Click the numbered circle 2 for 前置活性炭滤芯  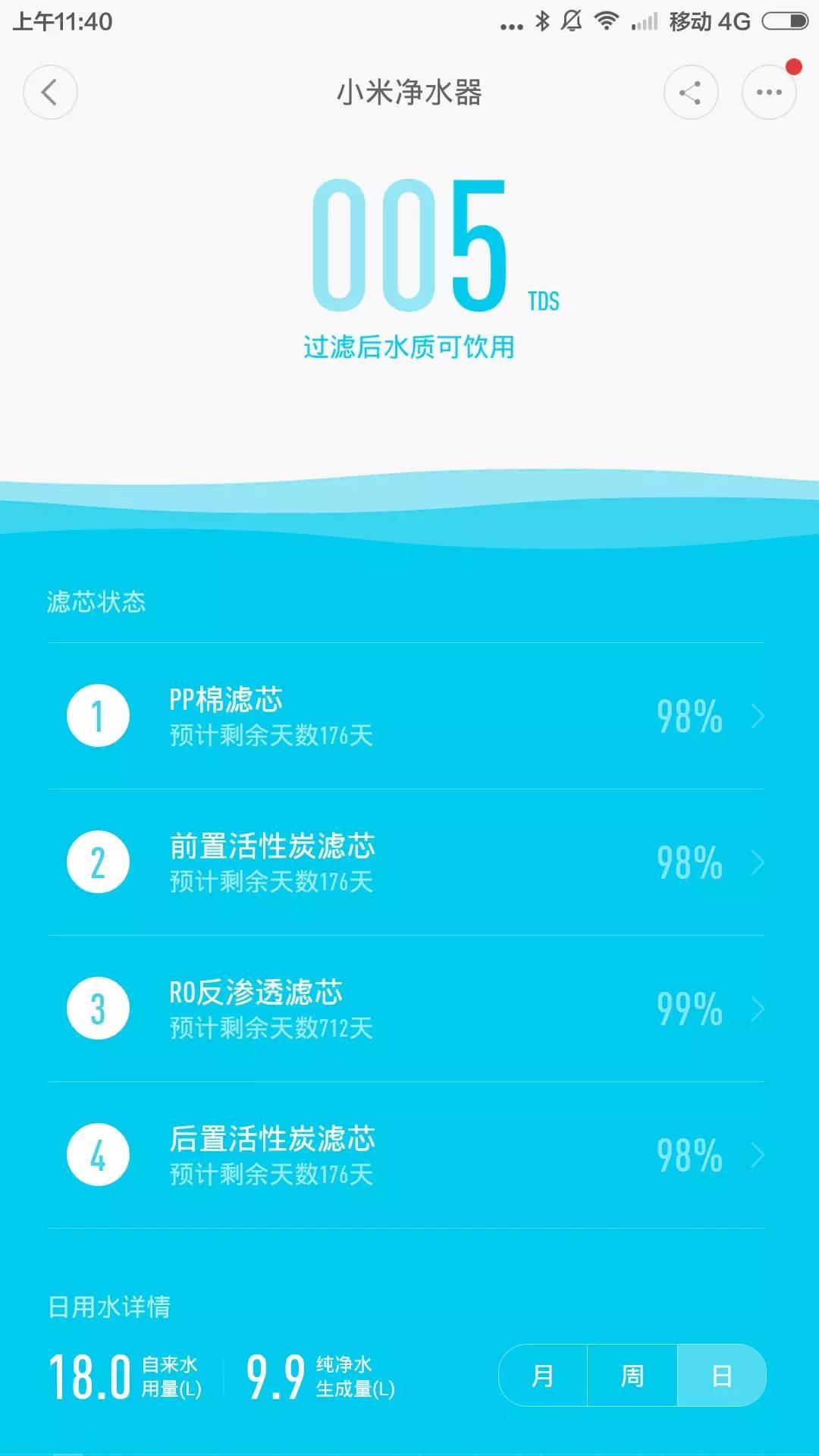click(97, 862)
